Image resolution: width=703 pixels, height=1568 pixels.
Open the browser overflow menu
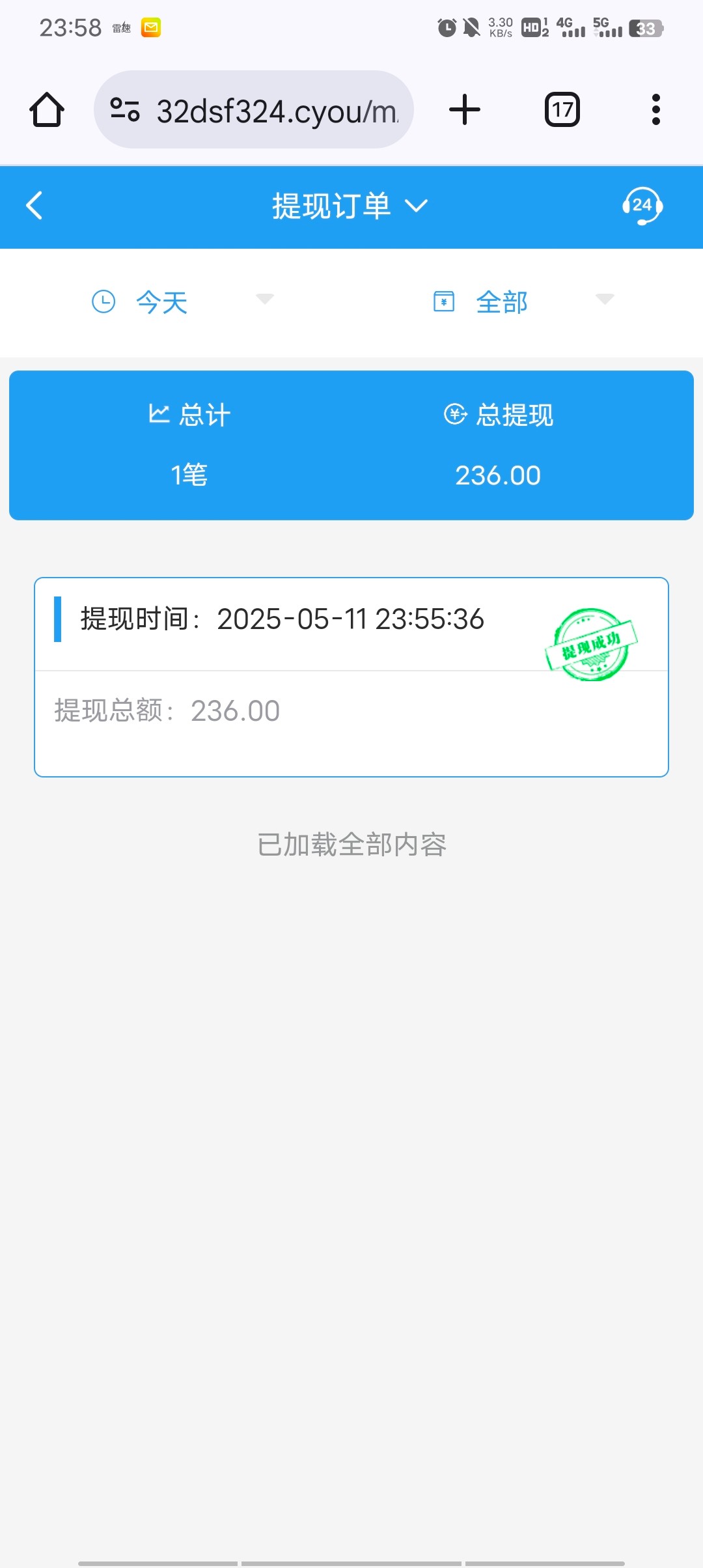655,109
